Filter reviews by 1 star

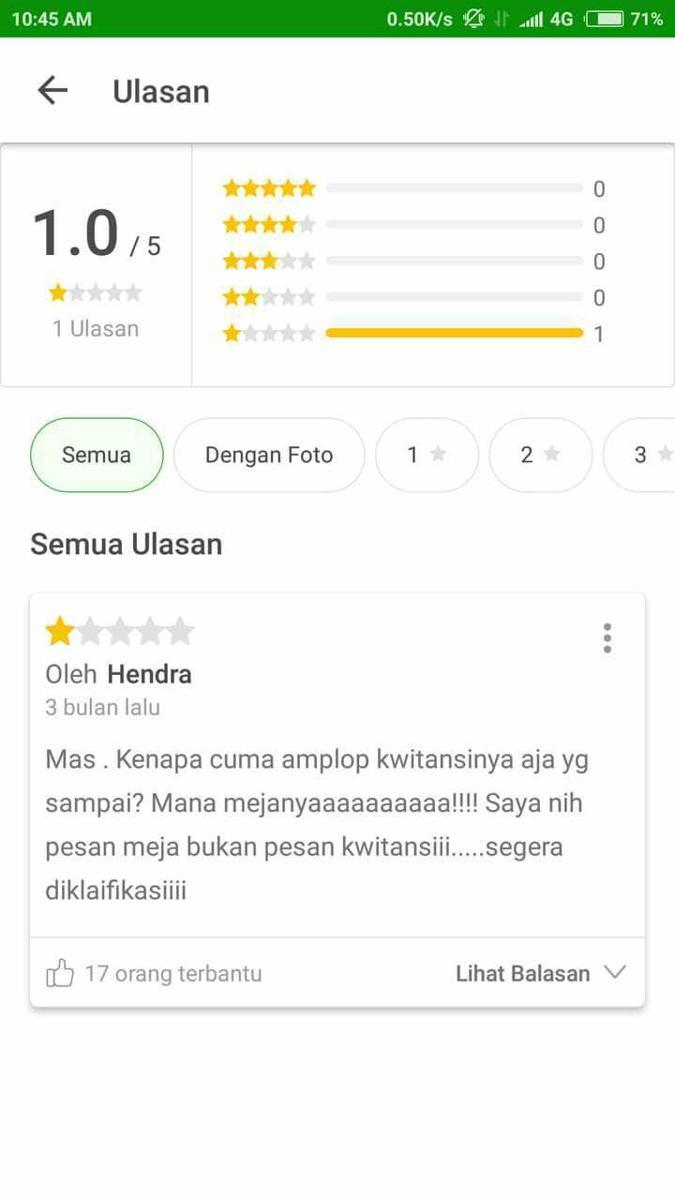coord(426,455)
